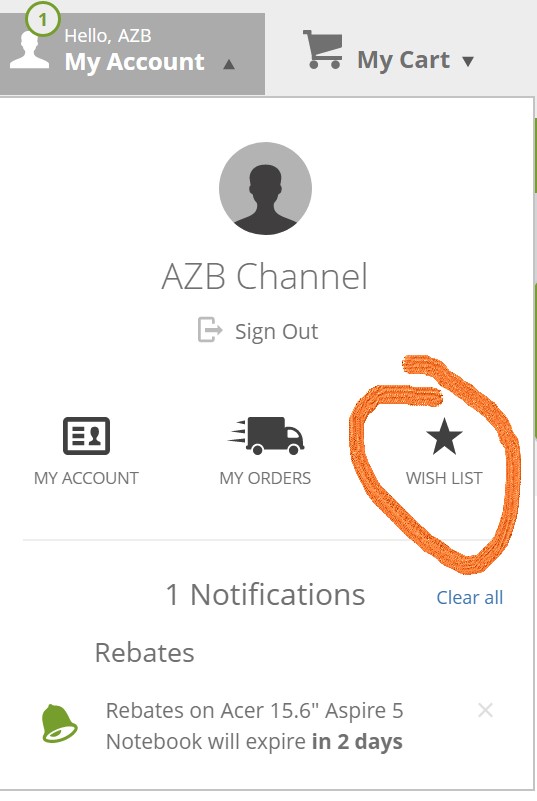Viewport: 537px width, 801px height.
Task: Sign out of AZB Channel
Action: [258, 331]
